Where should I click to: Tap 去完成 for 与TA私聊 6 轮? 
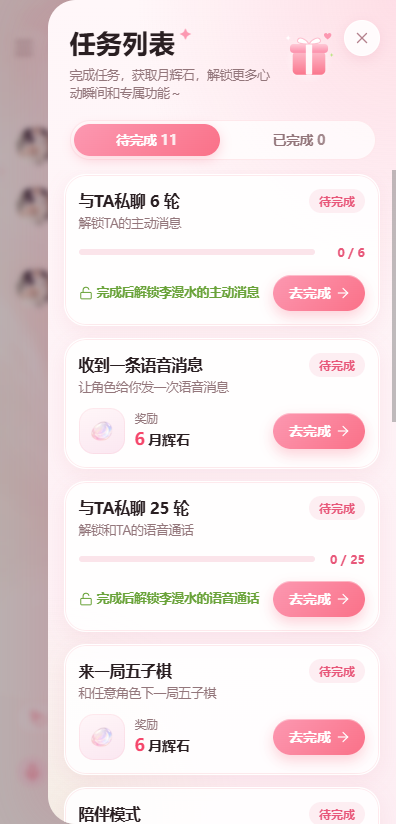click(x=319, y=293)
